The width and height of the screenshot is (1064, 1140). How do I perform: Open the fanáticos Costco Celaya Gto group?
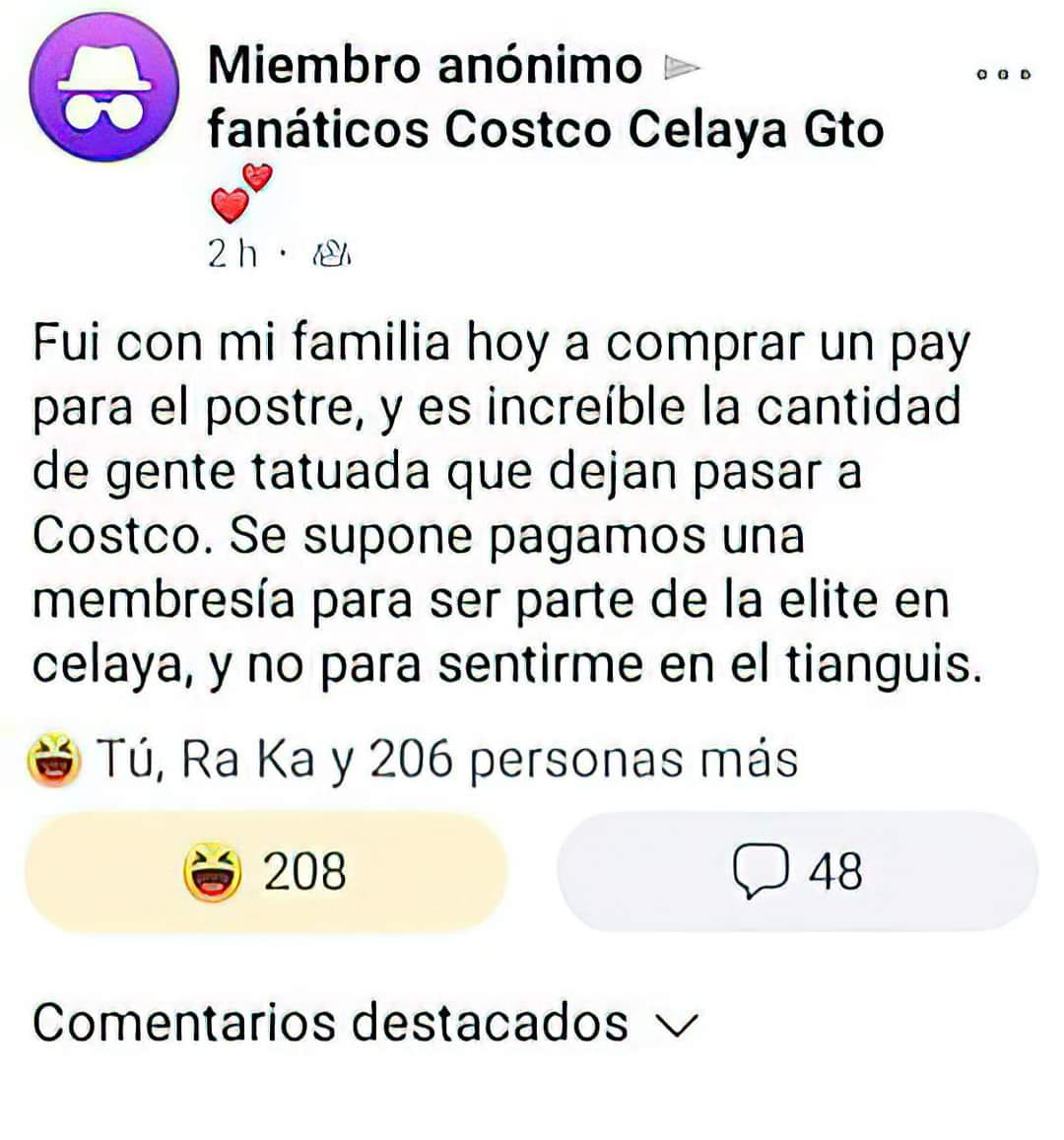coord(545,129)
